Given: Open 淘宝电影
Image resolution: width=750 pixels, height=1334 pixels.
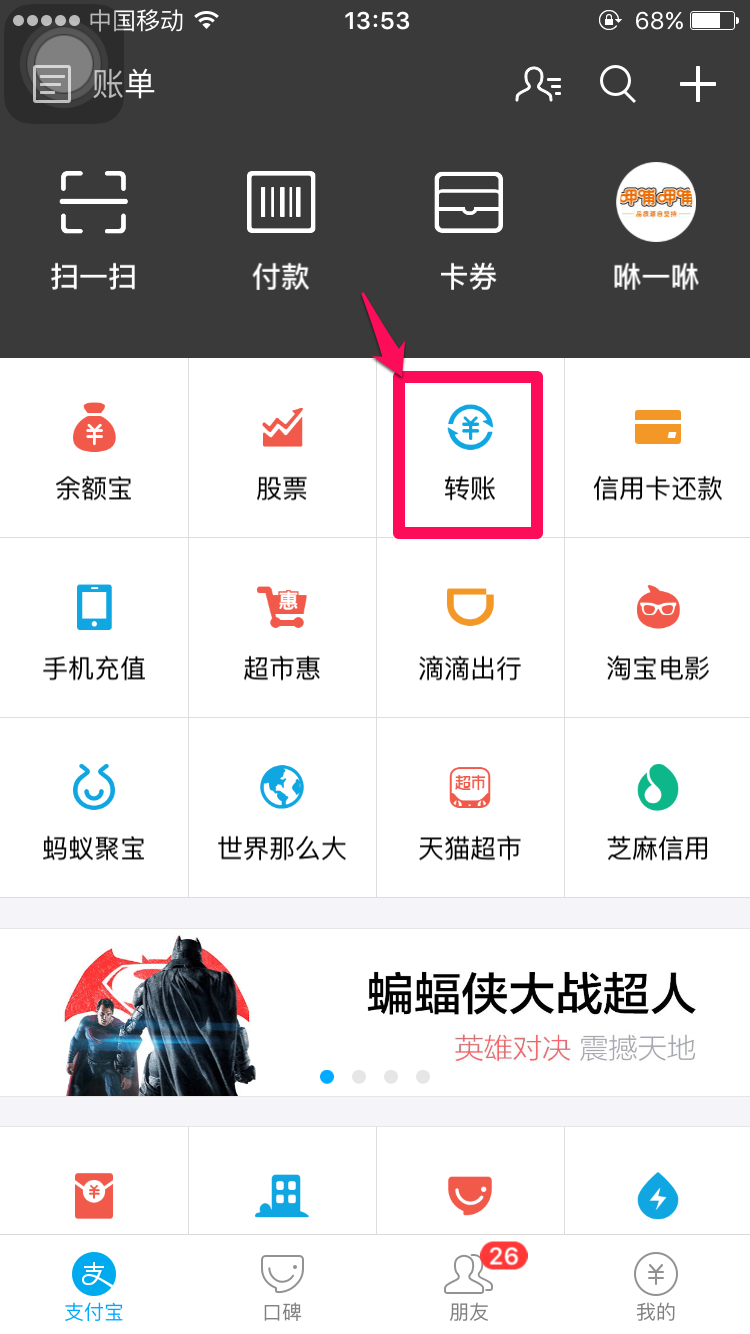Looking at the screenshot, I should pyautogui.click(x=657, y=630).
